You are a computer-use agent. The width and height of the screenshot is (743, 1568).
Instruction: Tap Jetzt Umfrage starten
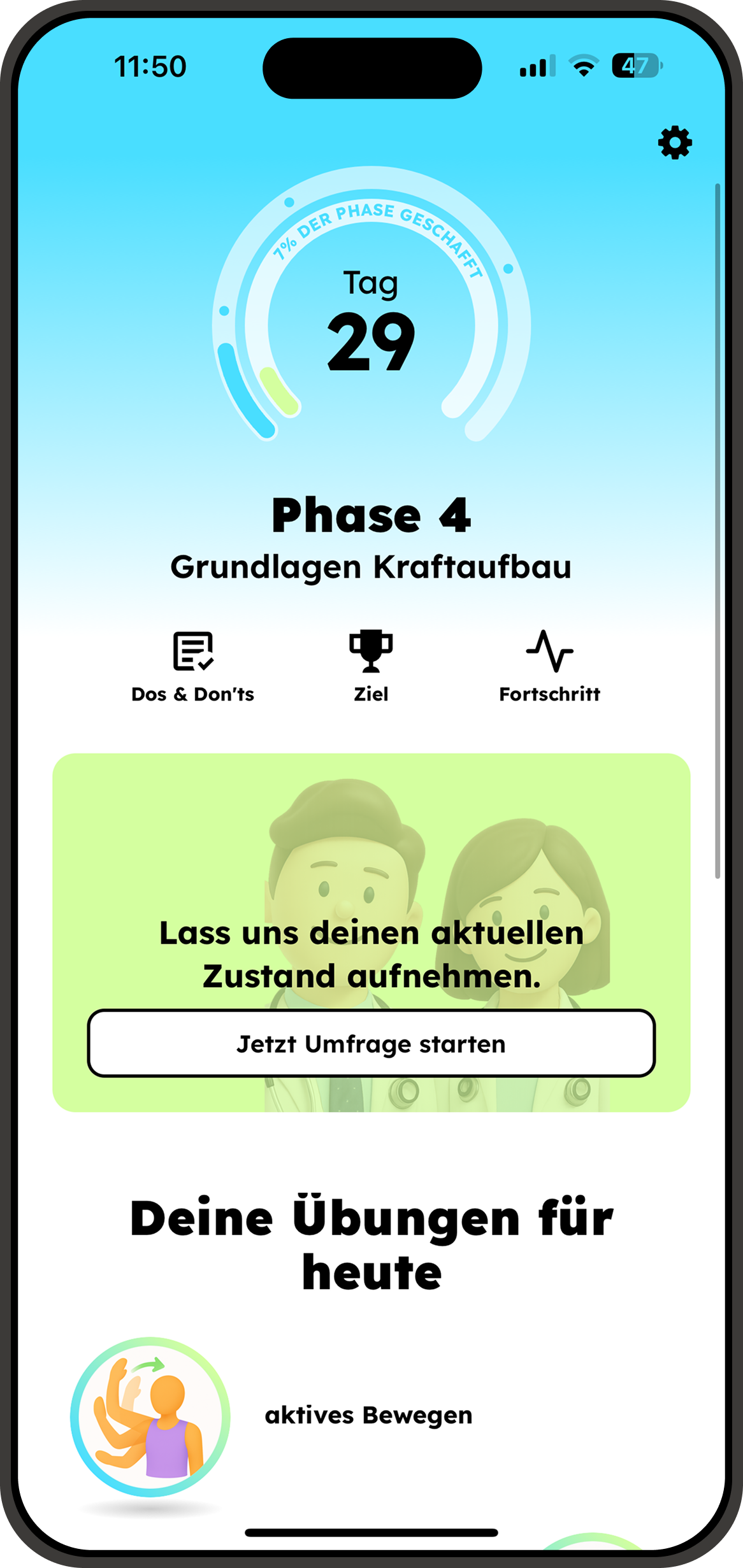pyautogui.click(x=371, y=1044)
